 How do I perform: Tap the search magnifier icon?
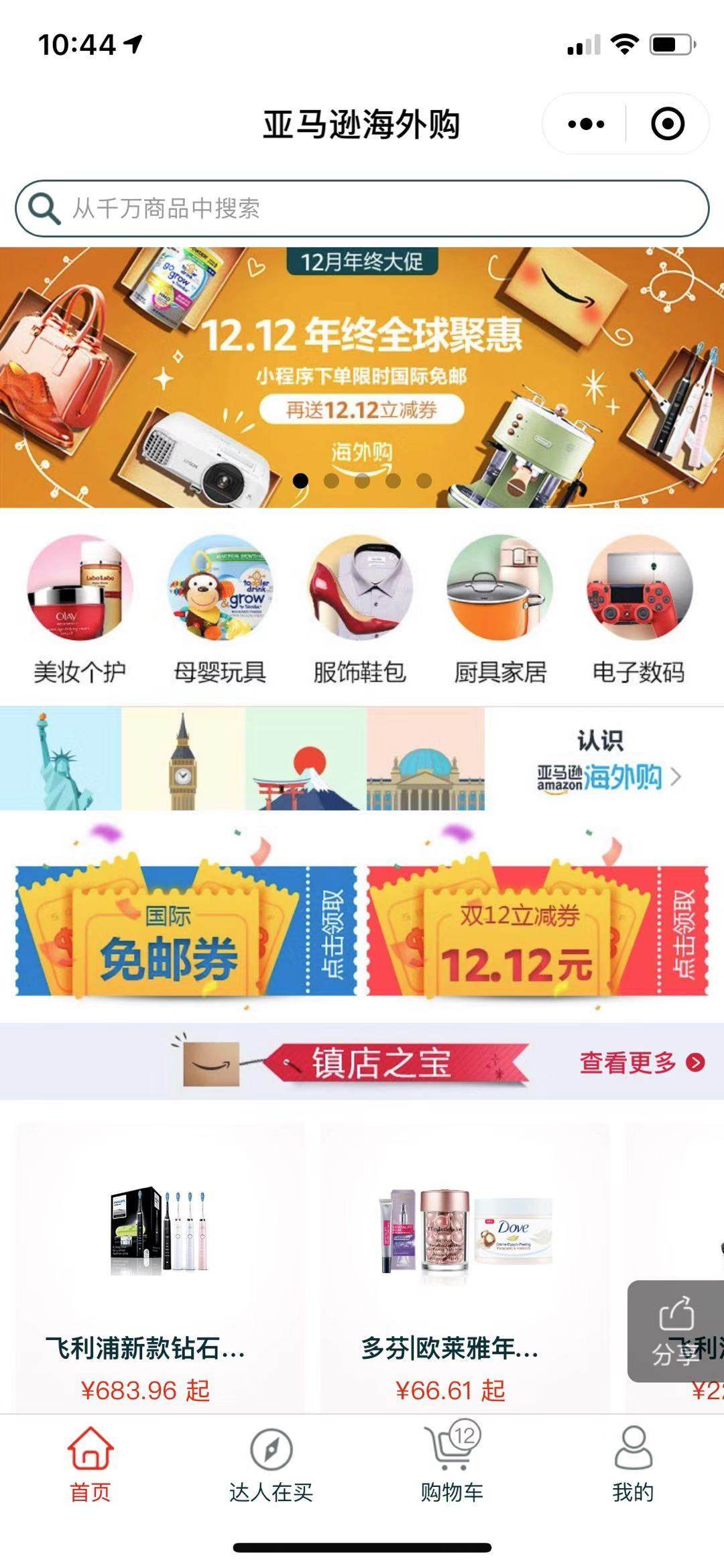click(x=44, y=208)
